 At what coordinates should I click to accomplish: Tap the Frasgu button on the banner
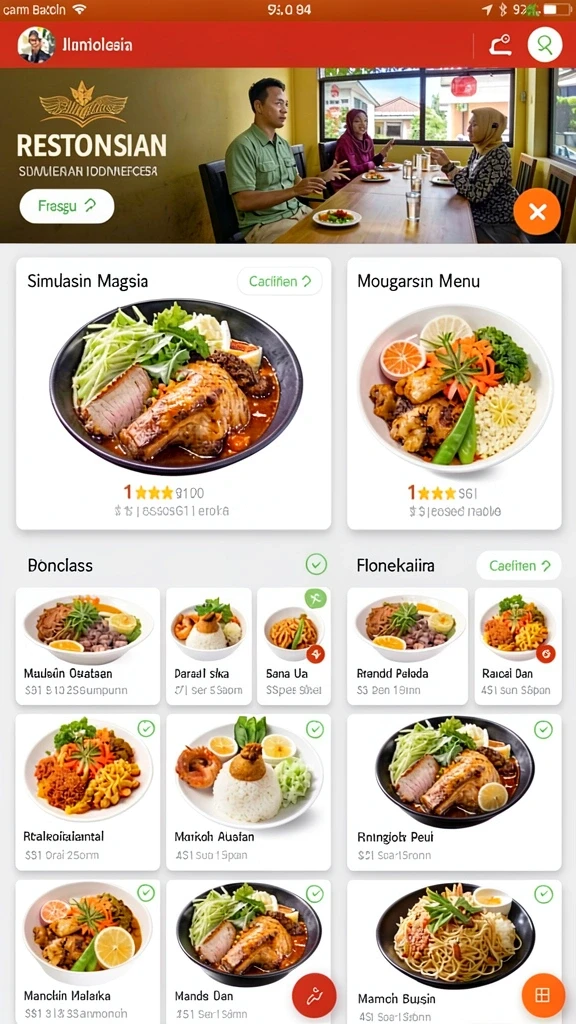67,206
